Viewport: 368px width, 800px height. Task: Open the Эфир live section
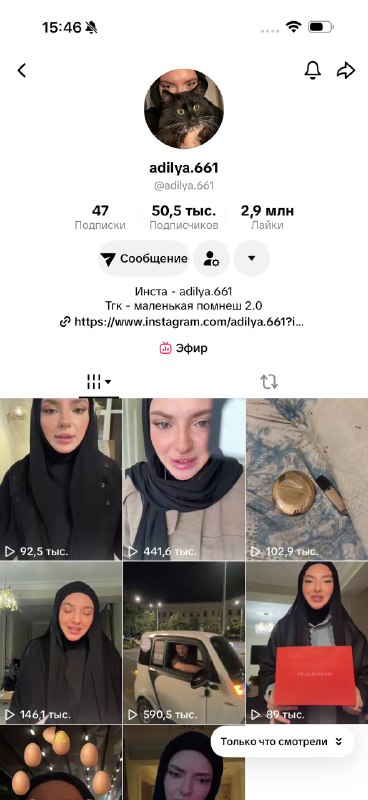pos(184,348)
